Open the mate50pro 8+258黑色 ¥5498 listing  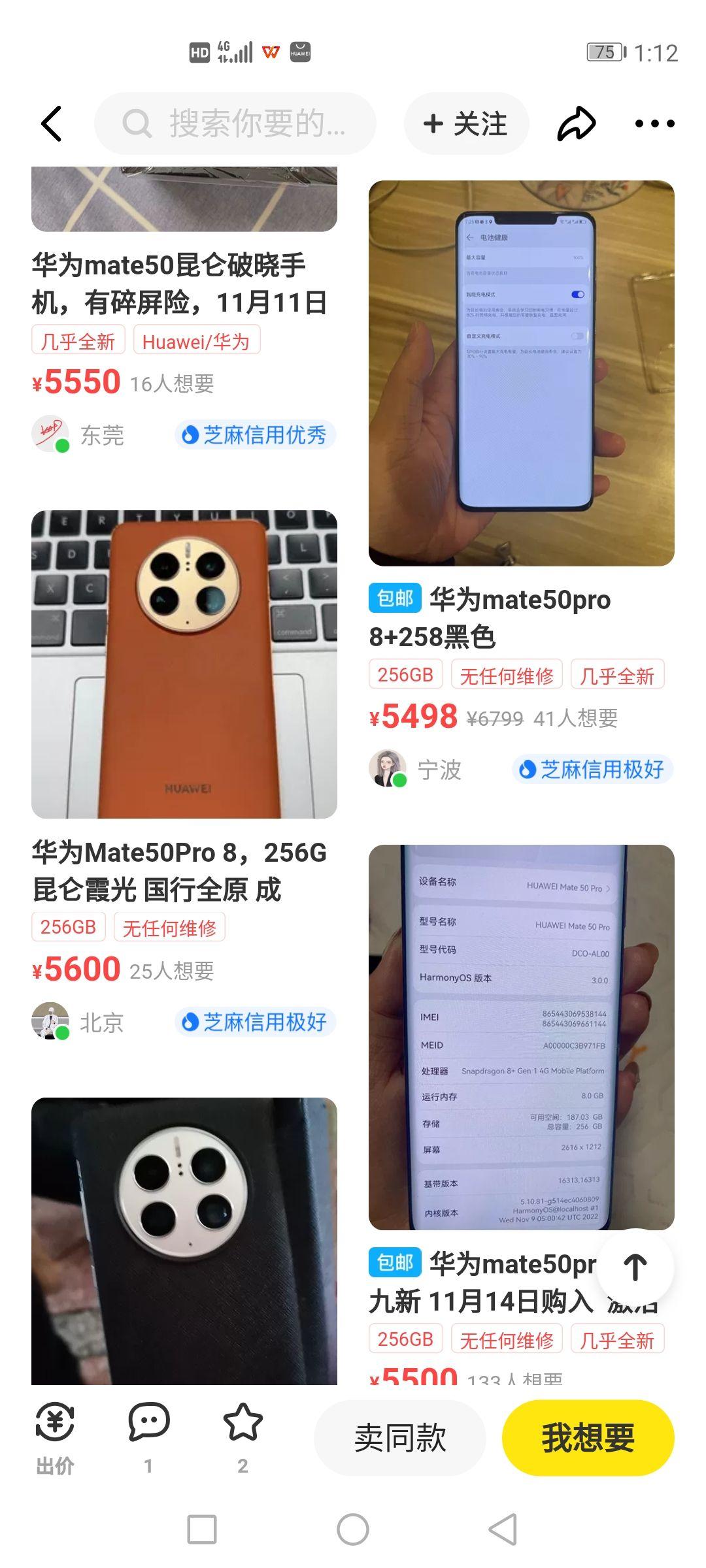pos(521,374)
